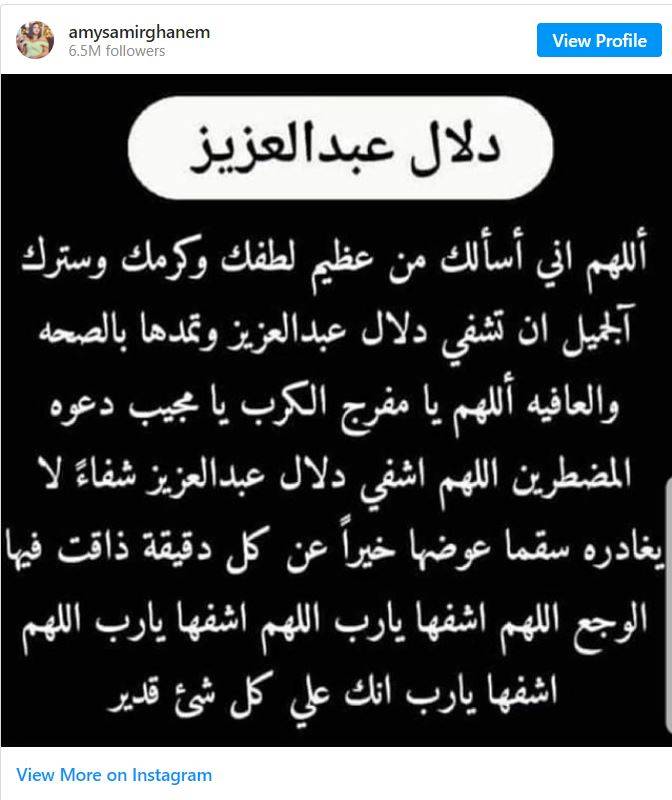
Task: Tap the View Profile button
Action: tap(599, 41)
